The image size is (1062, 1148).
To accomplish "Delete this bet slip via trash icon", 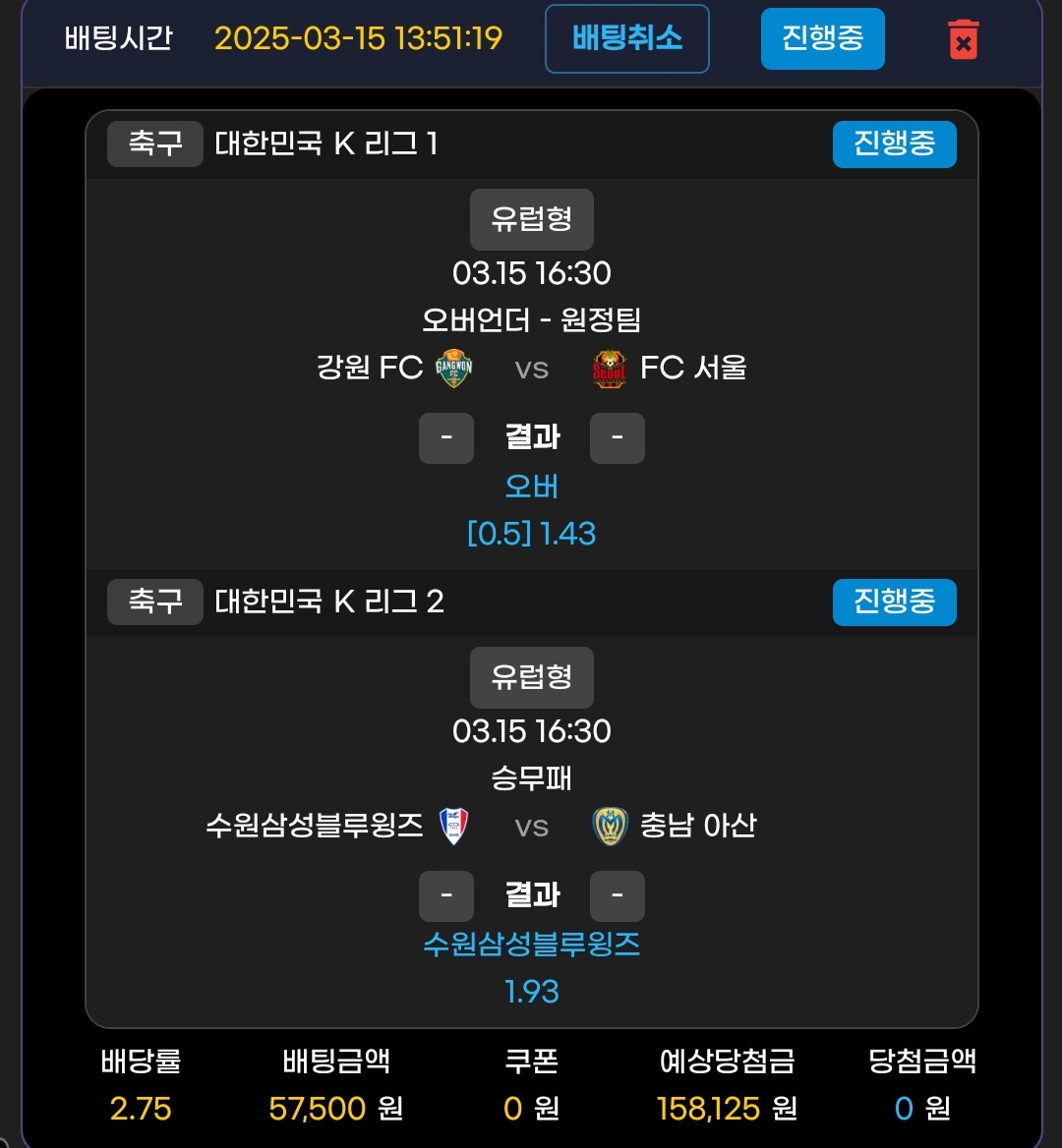I will 963,39.
